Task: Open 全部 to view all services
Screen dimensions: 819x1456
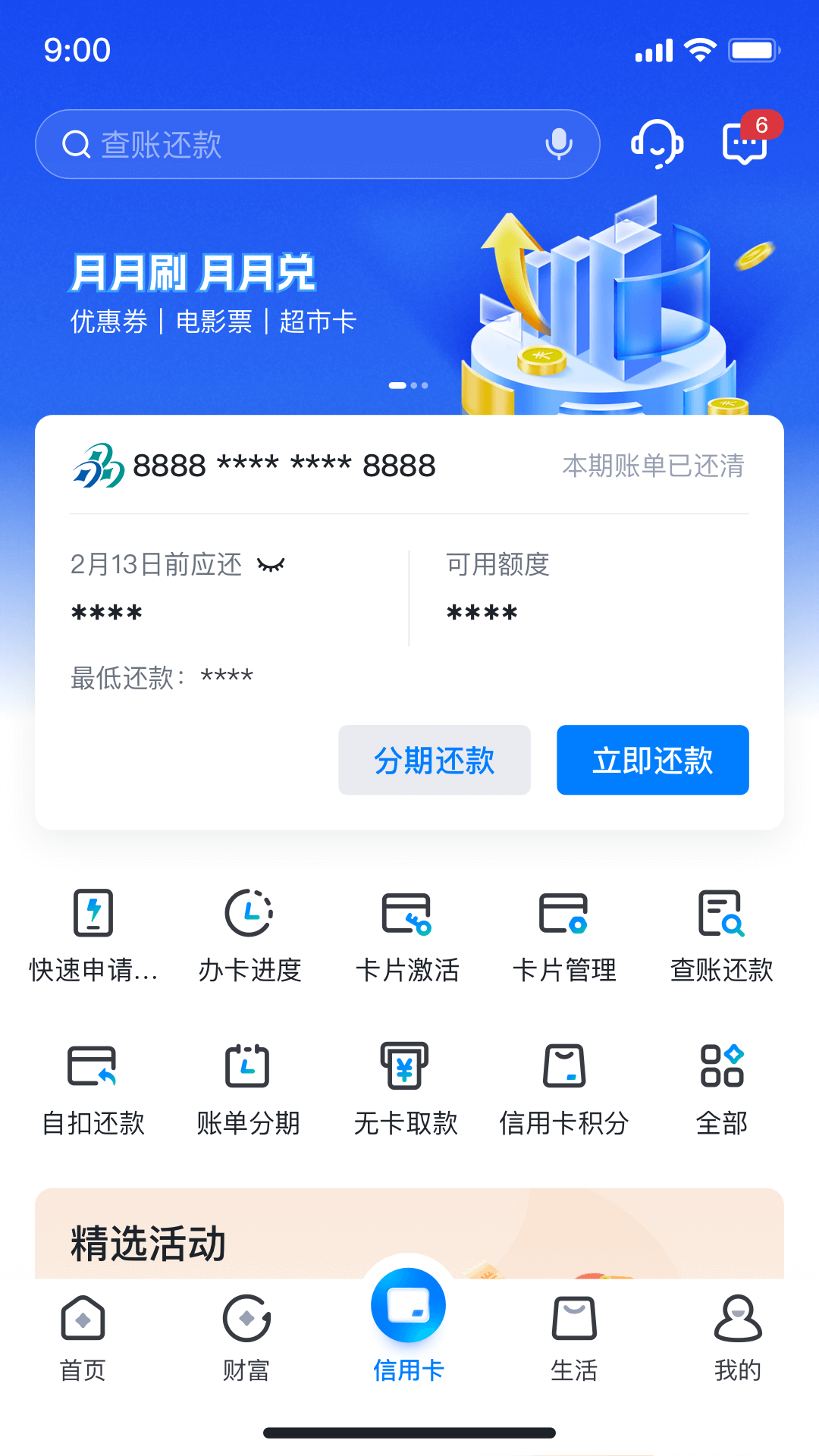Action: [721, 1086]
